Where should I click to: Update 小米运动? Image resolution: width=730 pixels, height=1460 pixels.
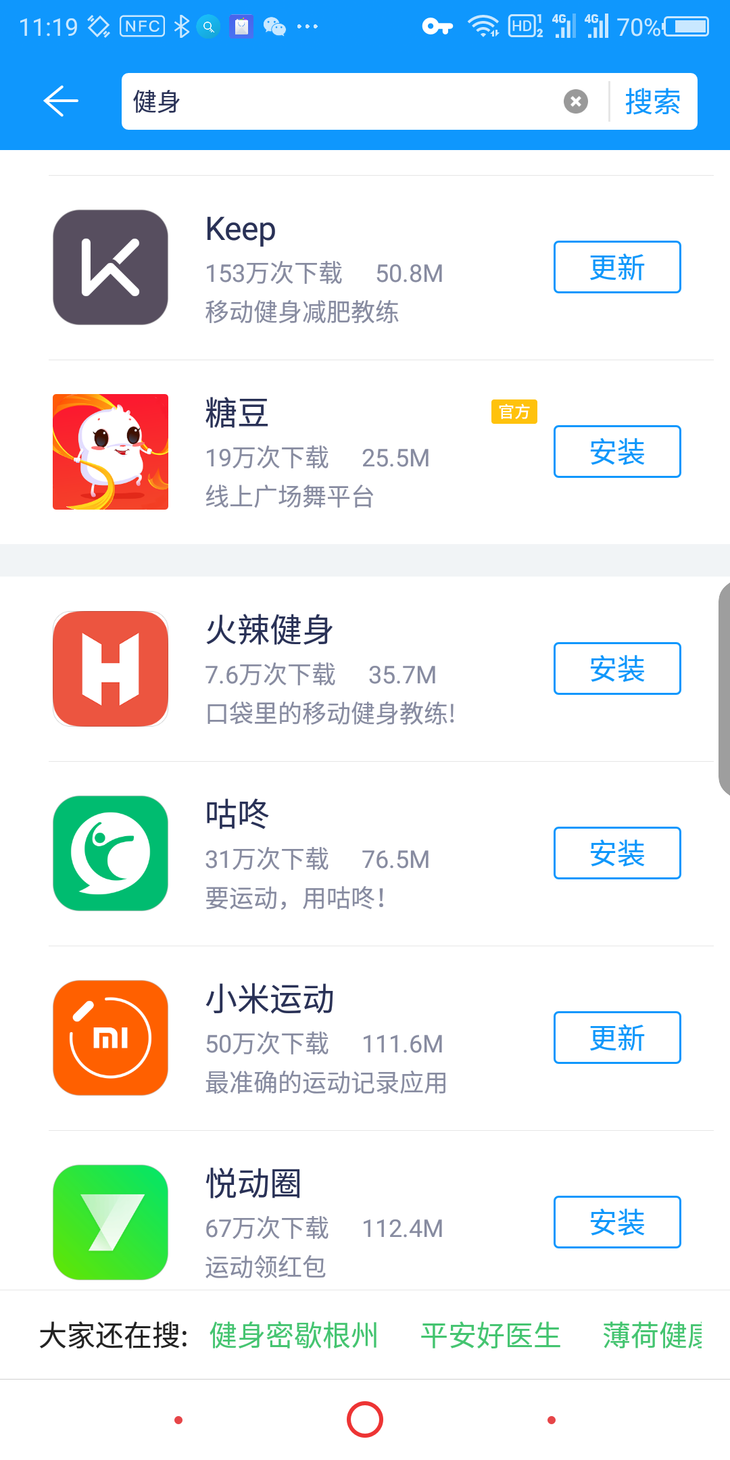(617, 1038)
